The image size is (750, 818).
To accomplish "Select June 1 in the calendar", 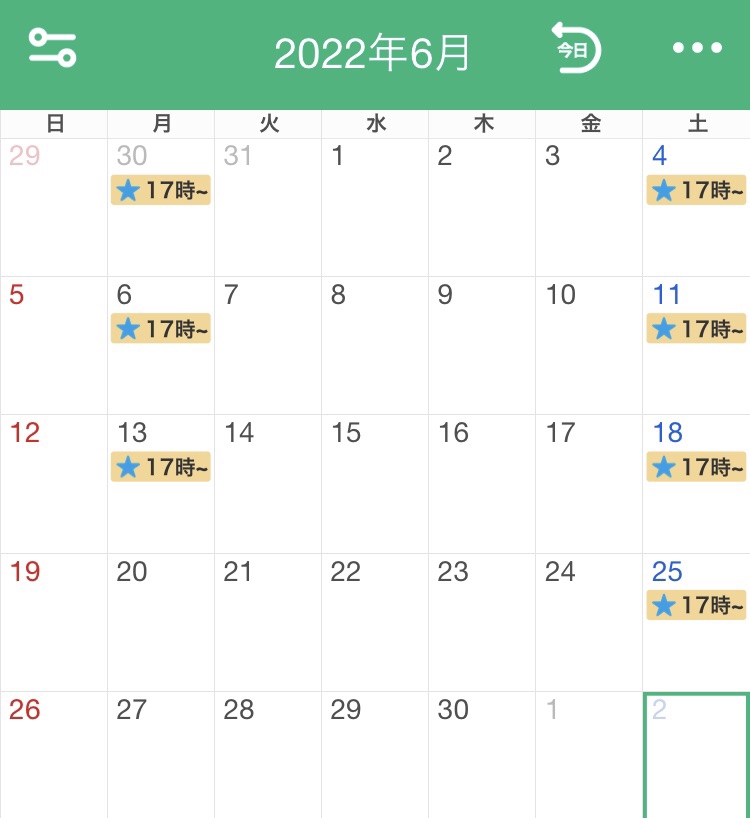I will click(375, 207).
